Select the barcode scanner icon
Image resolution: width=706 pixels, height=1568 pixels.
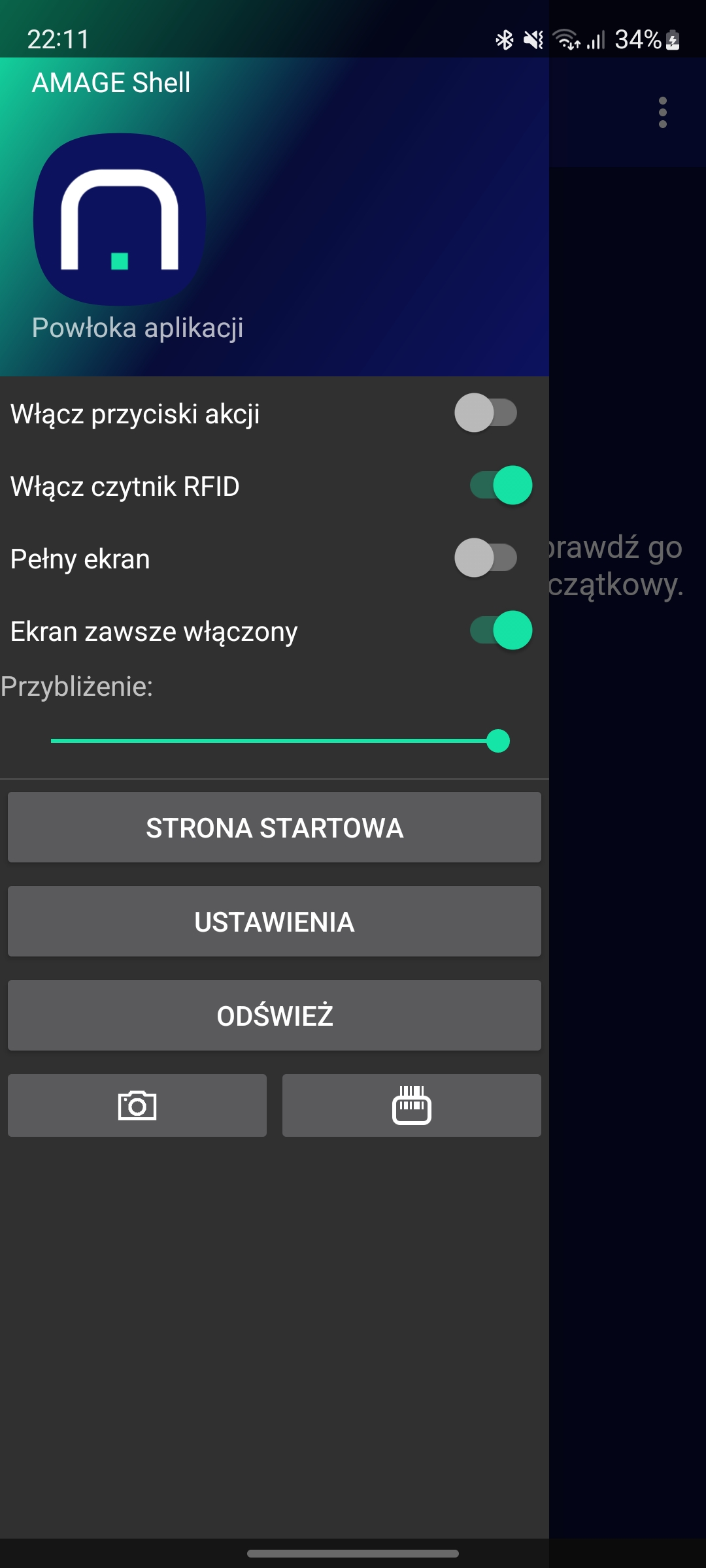pos(411,1105)
